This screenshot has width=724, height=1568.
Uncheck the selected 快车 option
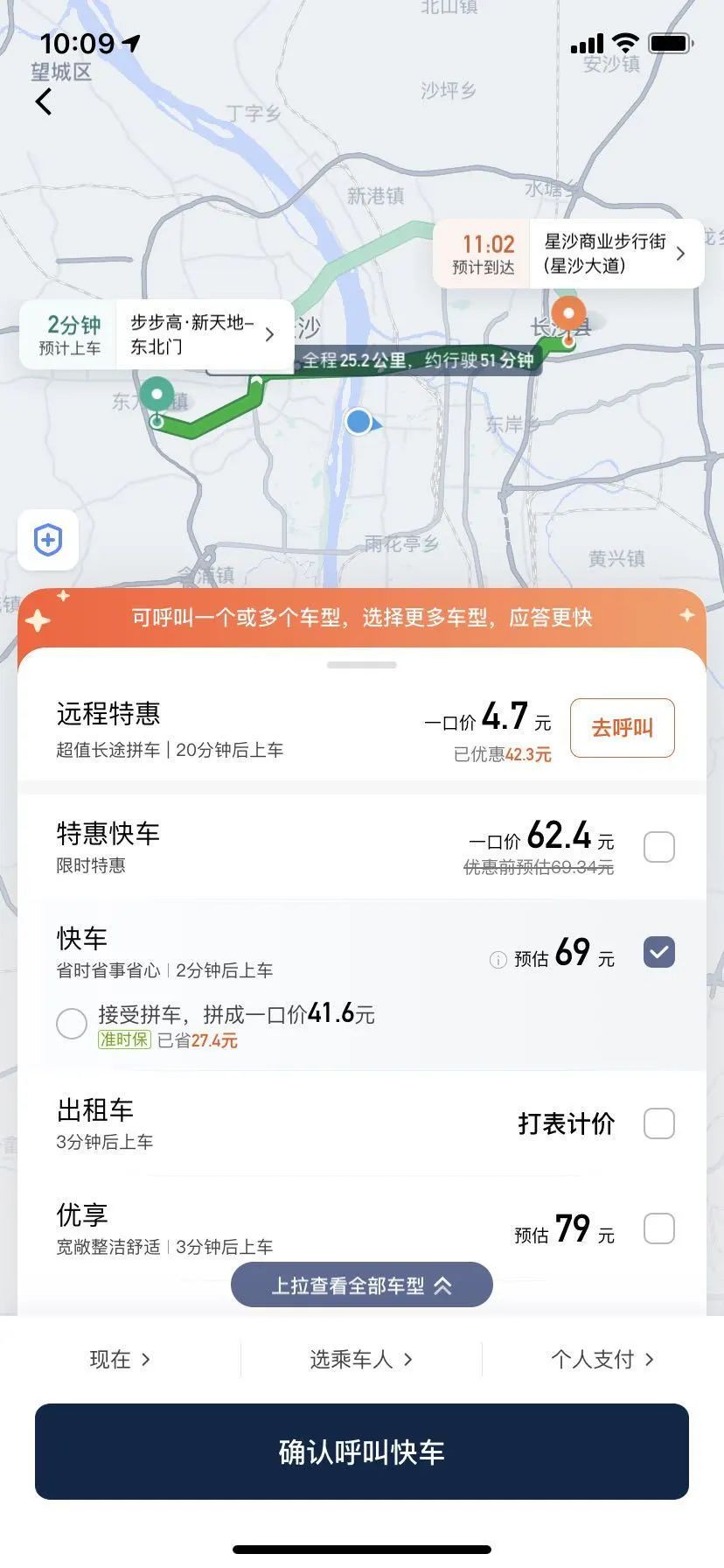click(659, 953)
